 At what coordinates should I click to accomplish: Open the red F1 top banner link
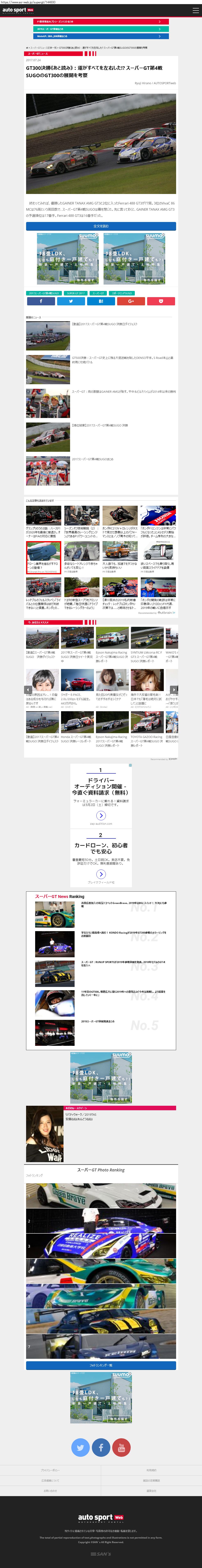[101, 21]
